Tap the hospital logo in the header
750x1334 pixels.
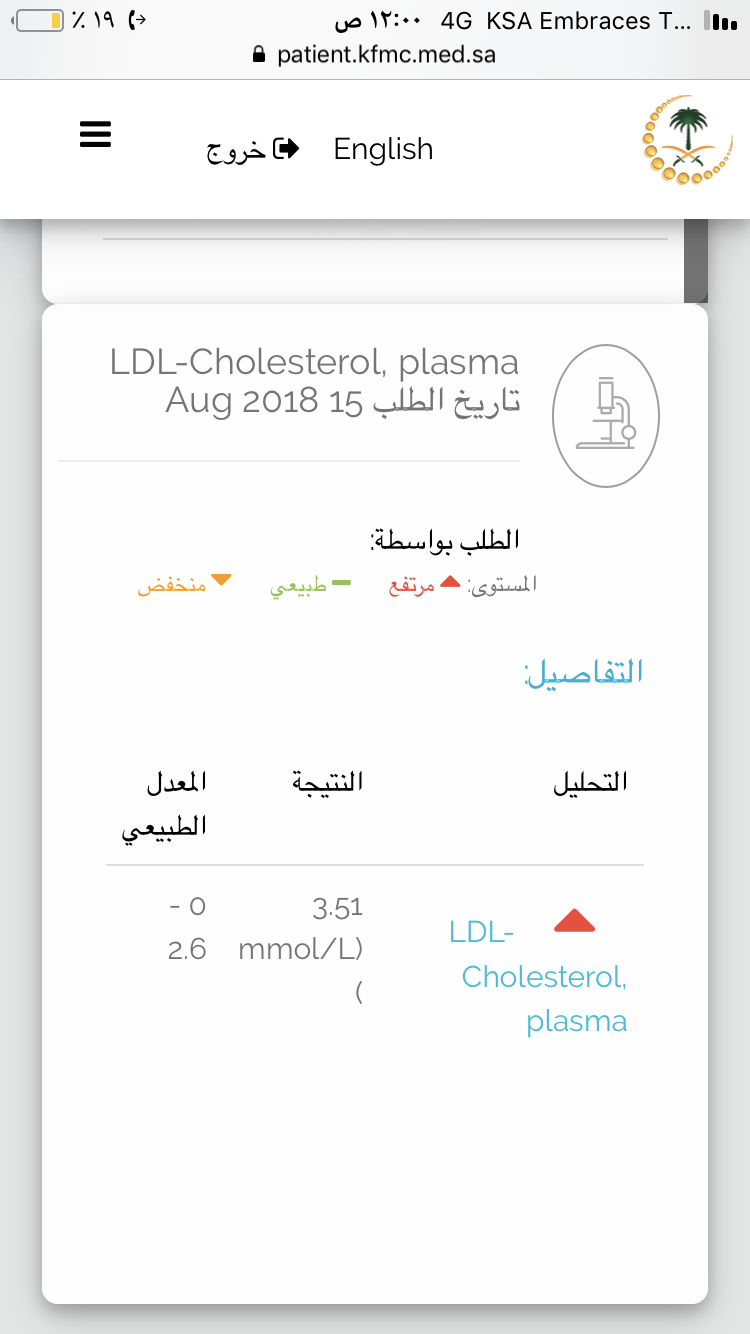tap(680, 140)
